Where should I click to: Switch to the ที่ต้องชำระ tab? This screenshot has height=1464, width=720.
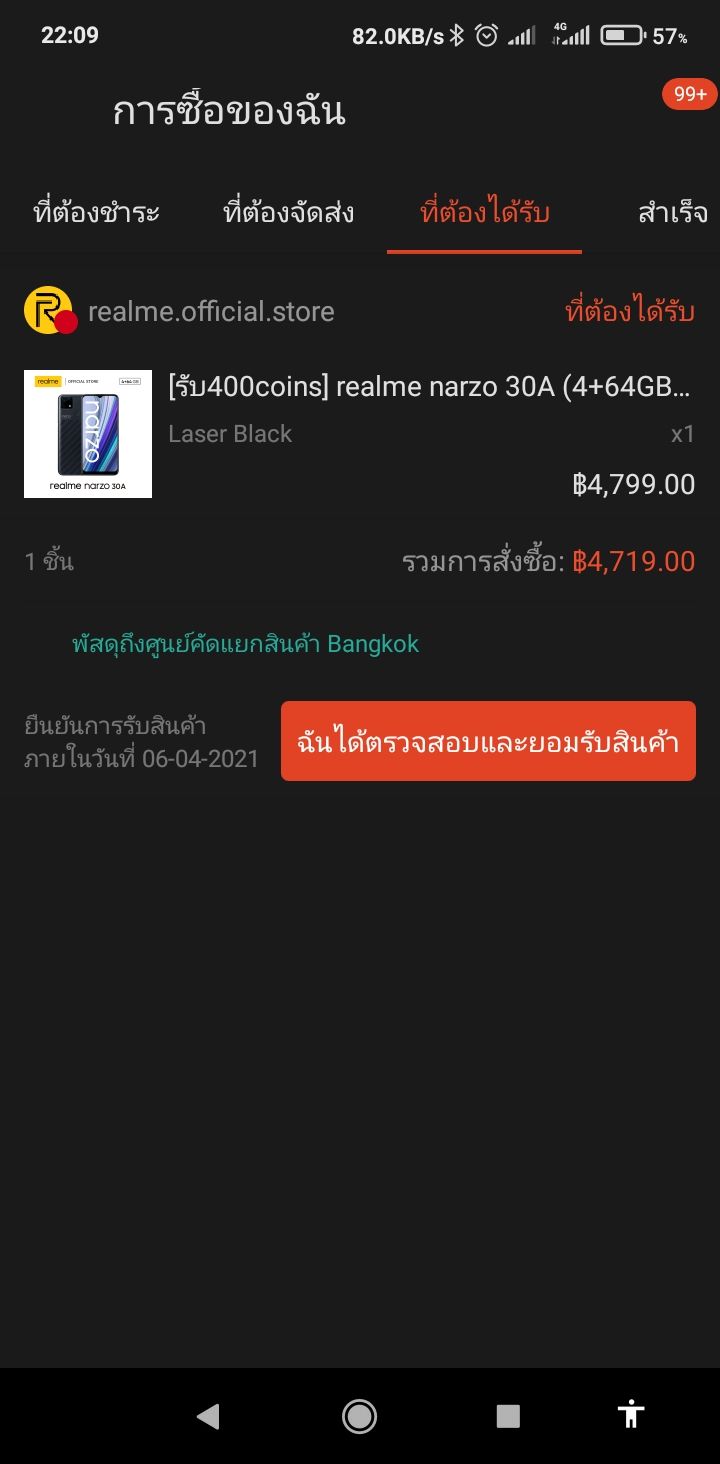[97, 213]
